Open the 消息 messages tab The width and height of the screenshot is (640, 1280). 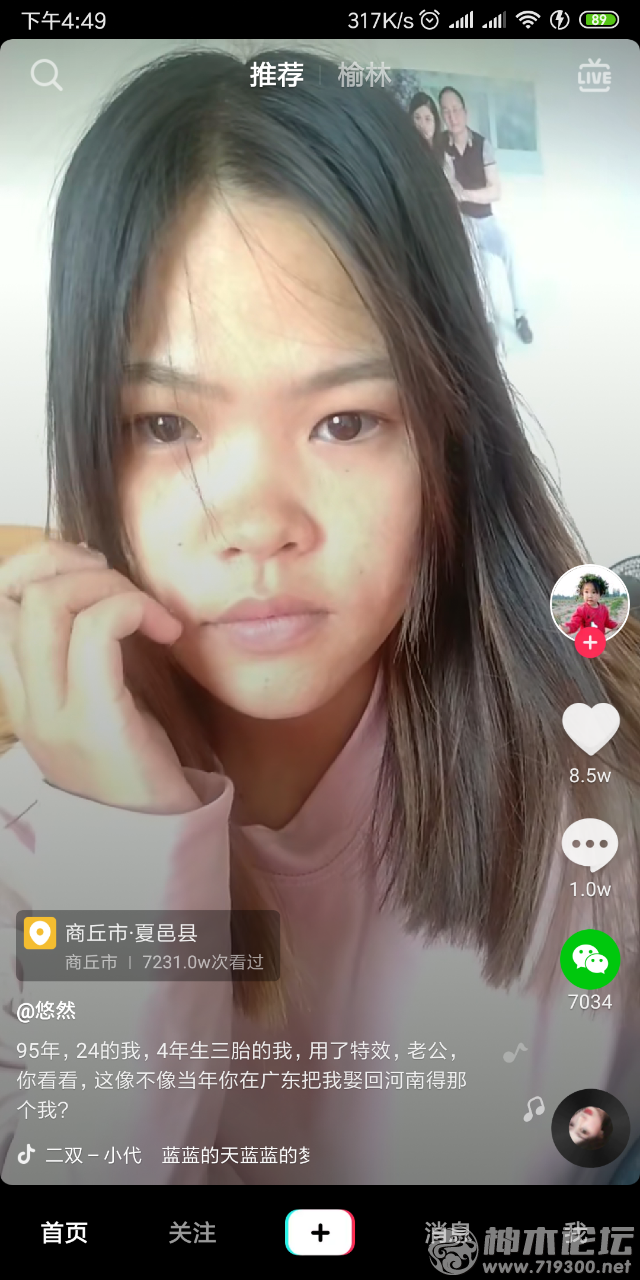[448, 1233]
